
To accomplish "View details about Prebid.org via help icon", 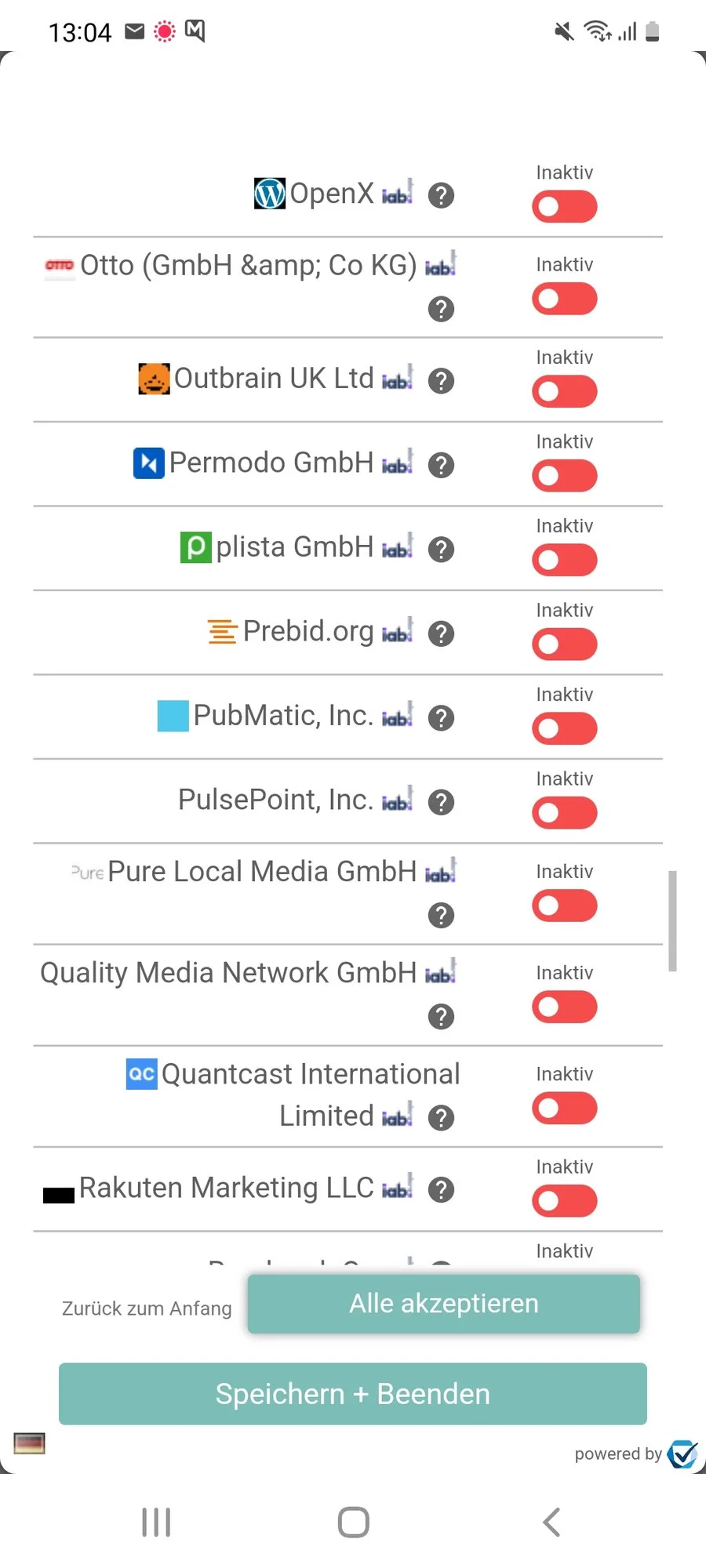I will (441, 633).
